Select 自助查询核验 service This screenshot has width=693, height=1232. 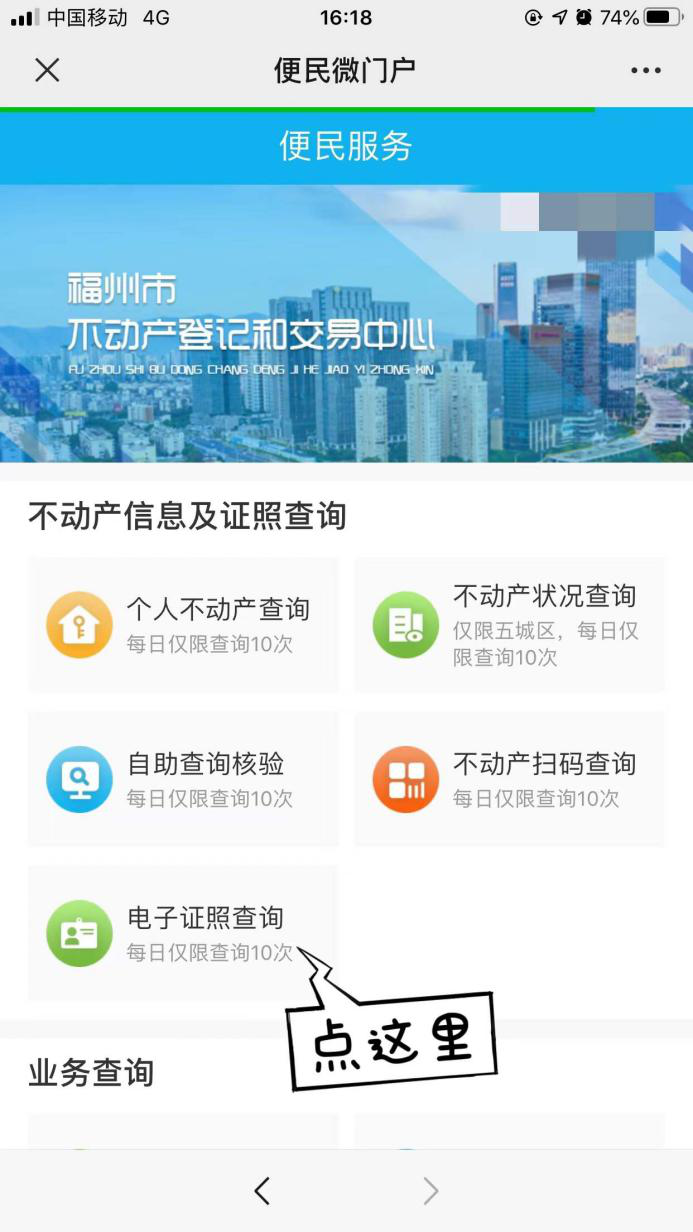click(183, 779)
